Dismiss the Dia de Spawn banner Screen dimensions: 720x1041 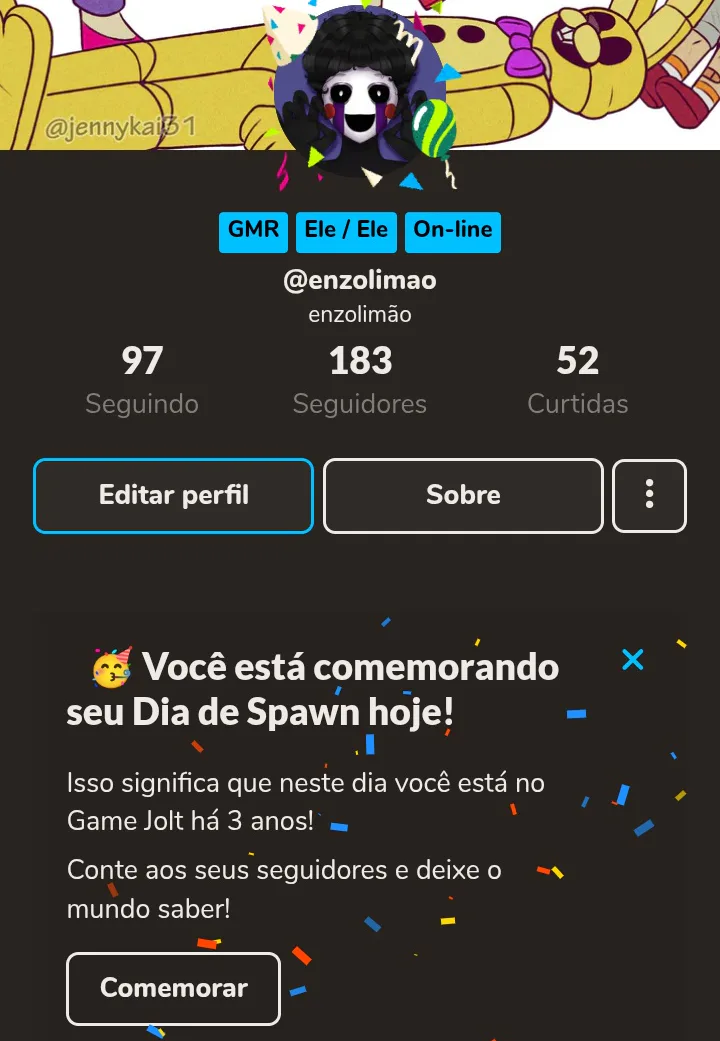click(x=632, y=659)
